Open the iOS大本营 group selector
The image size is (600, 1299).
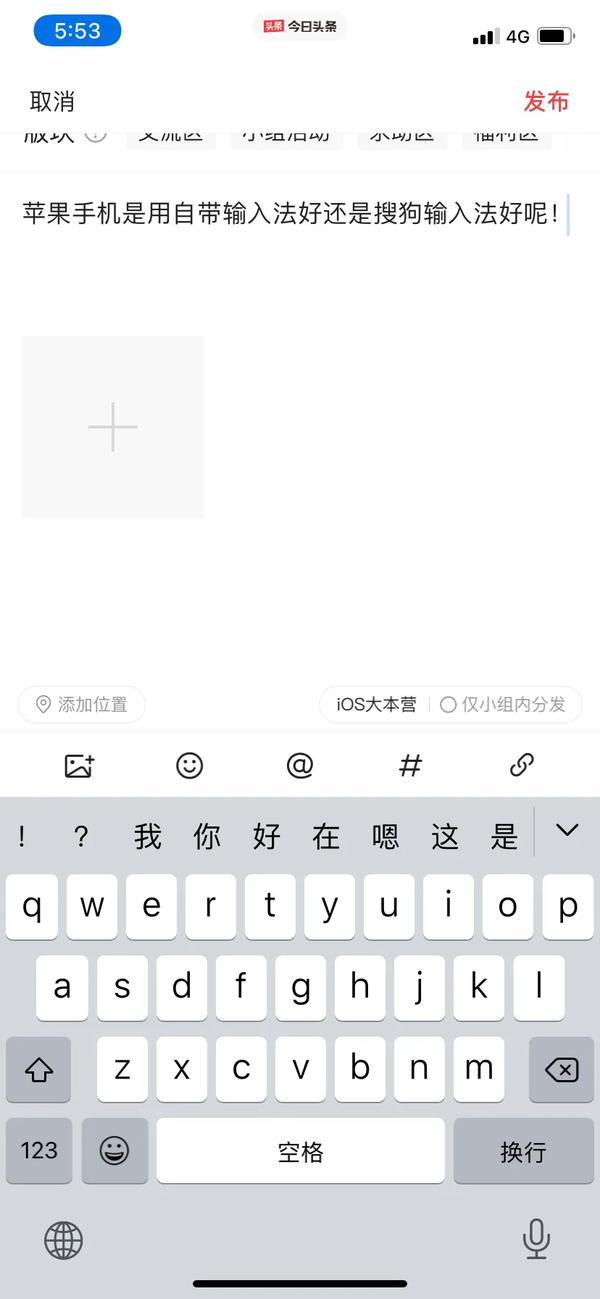click(376, 705)
